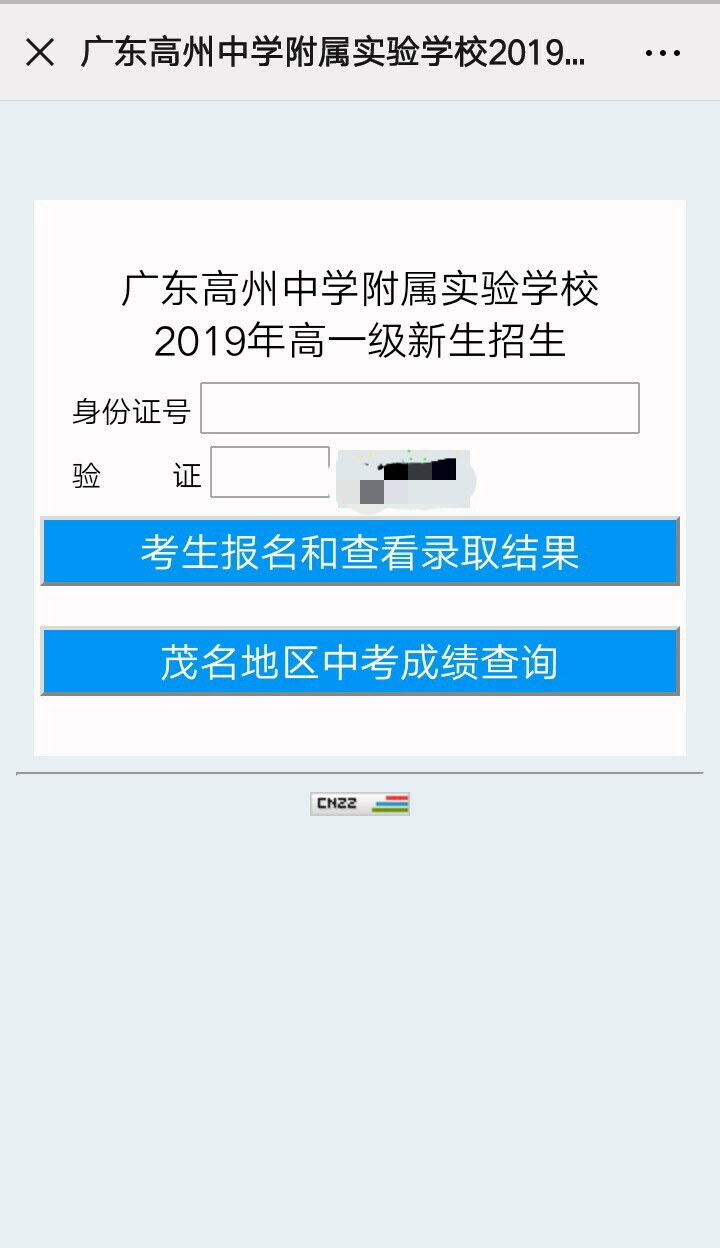Refresh the captcha verification image

coord(404,476)
